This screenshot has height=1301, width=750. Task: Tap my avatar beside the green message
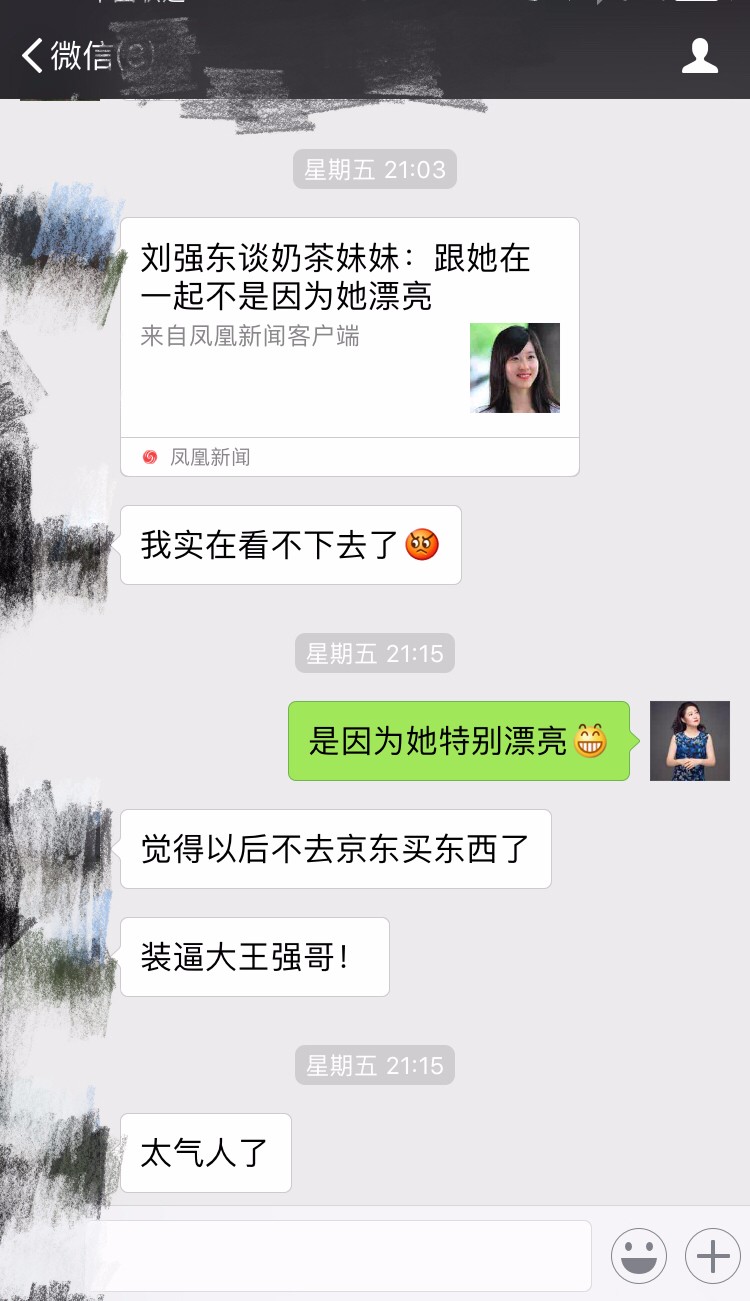(x=689, y=741)
